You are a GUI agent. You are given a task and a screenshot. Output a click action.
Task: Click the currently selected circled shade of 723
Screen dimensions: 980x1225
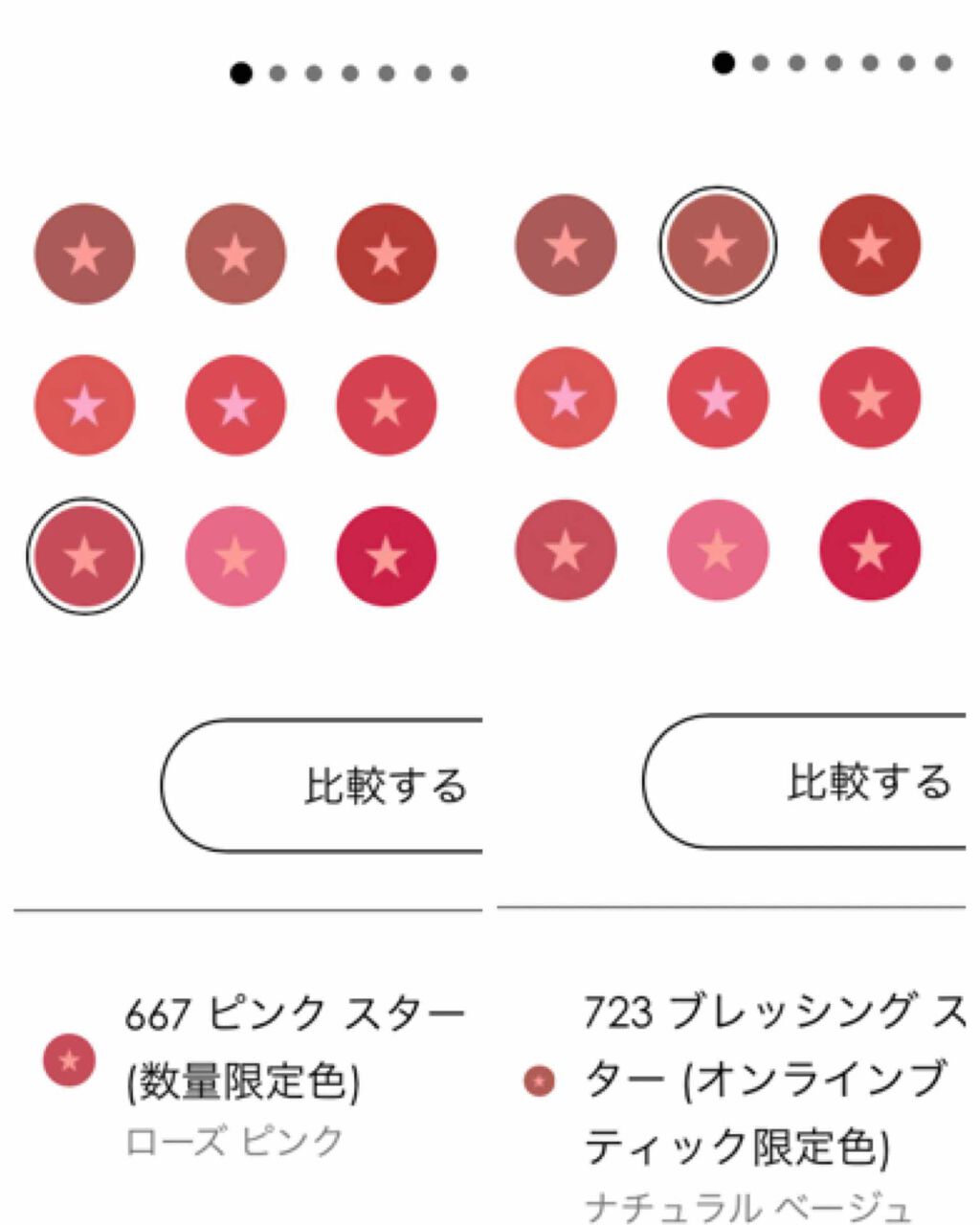tap(719, 244)
